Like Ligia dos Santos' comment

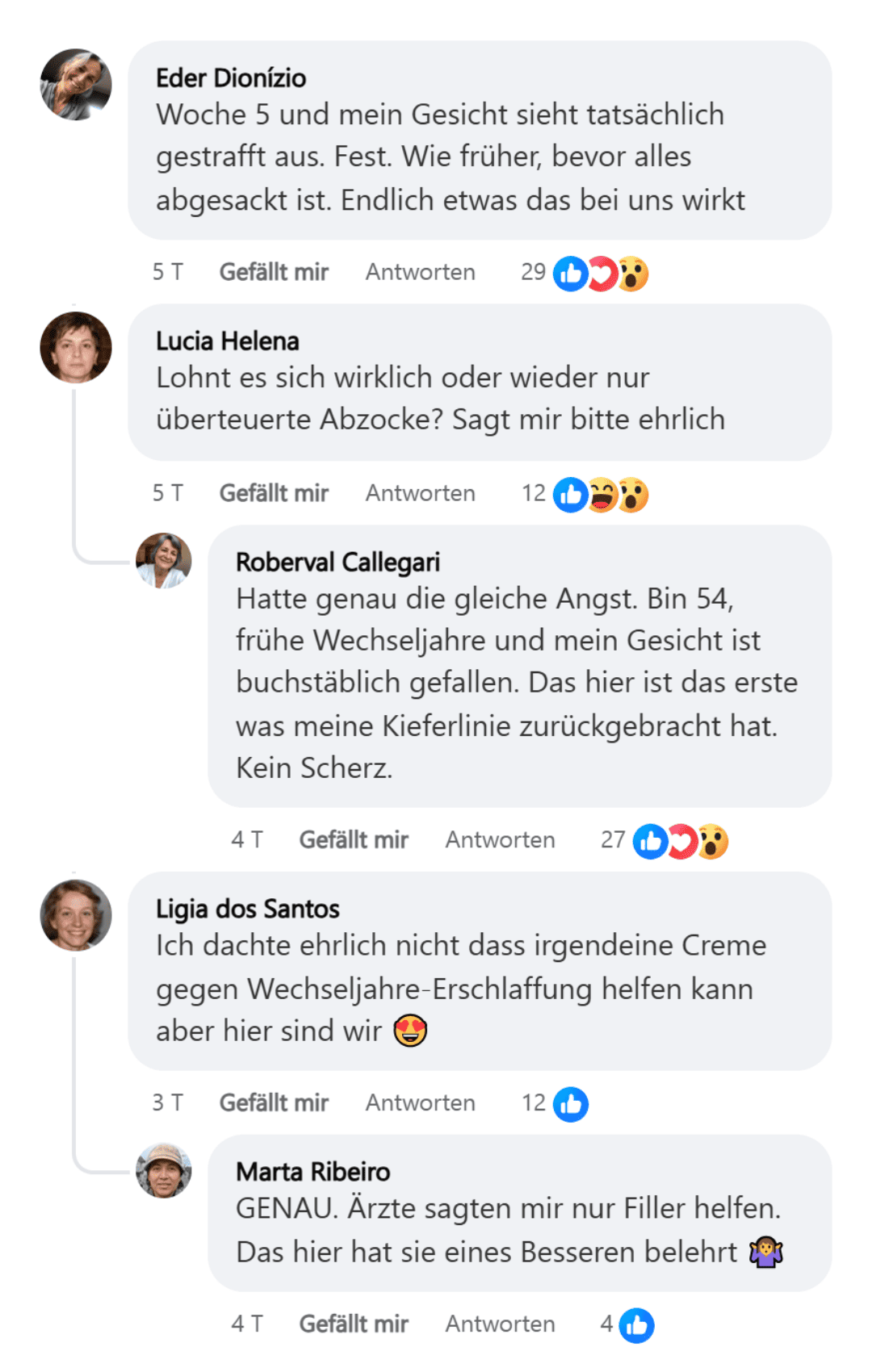(274, 1103)
